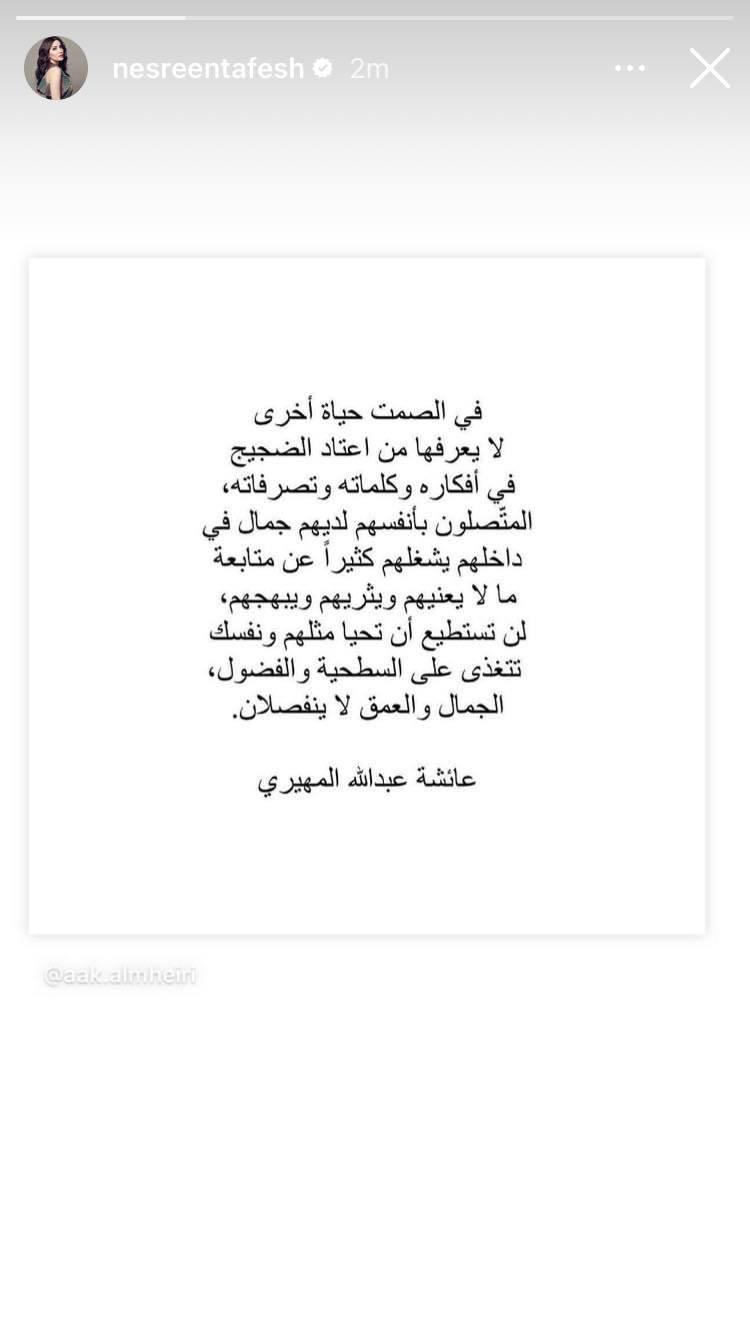
Task: Open the three-dot story options menu
Action: pos(630,69)
